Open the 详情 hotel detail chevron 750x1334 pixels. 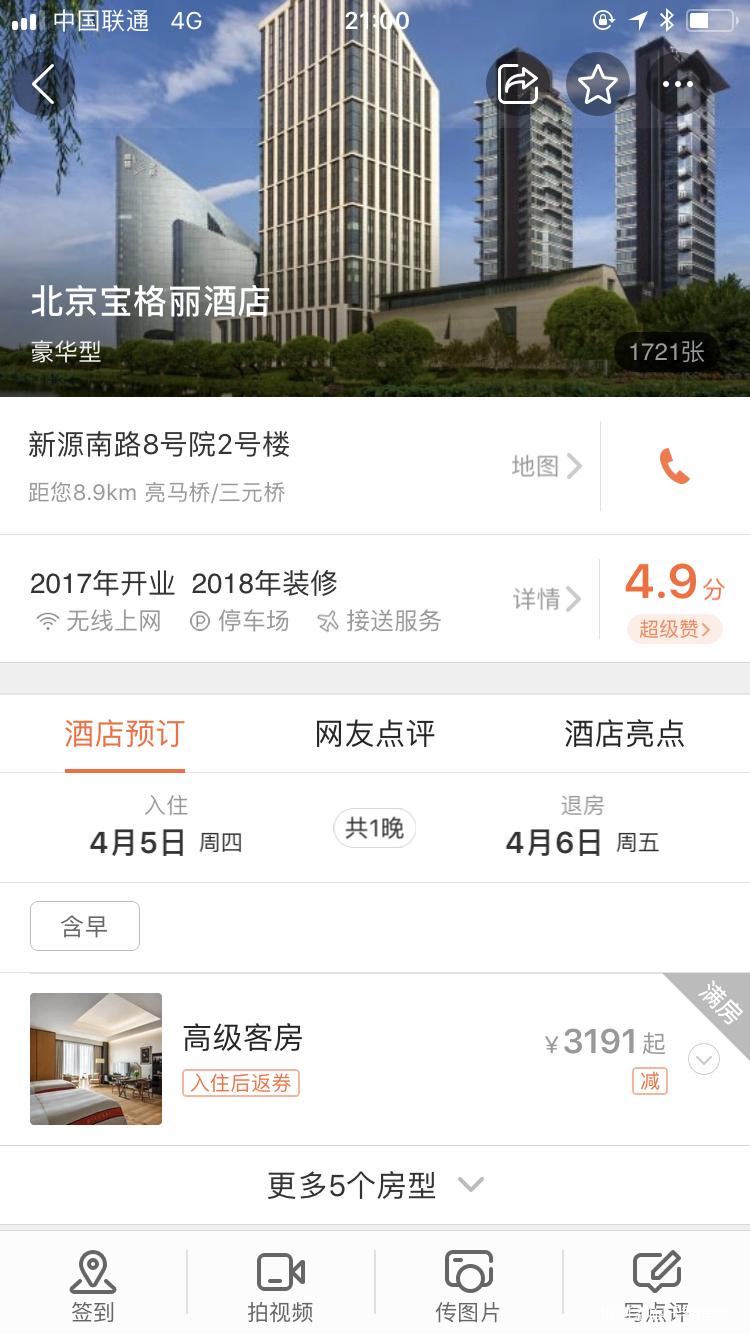coord(546,600)
